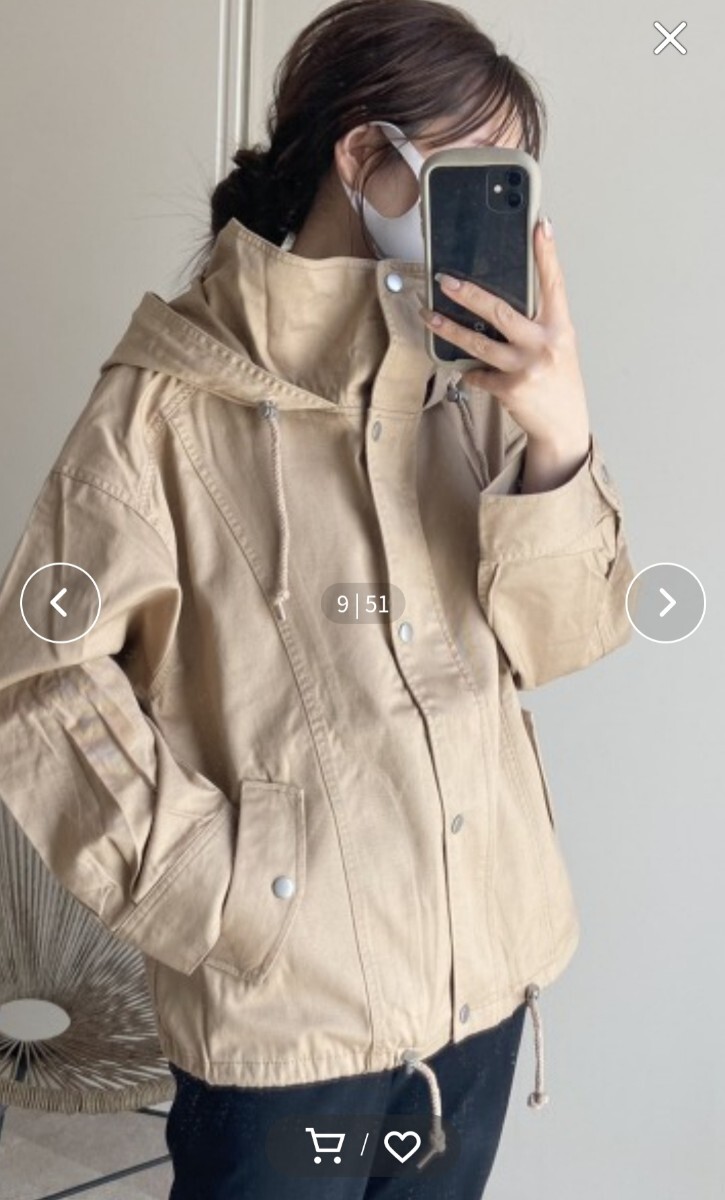Show the next product photo
Viewport: 725px width, 1200px height.
(x=665, y=603)
